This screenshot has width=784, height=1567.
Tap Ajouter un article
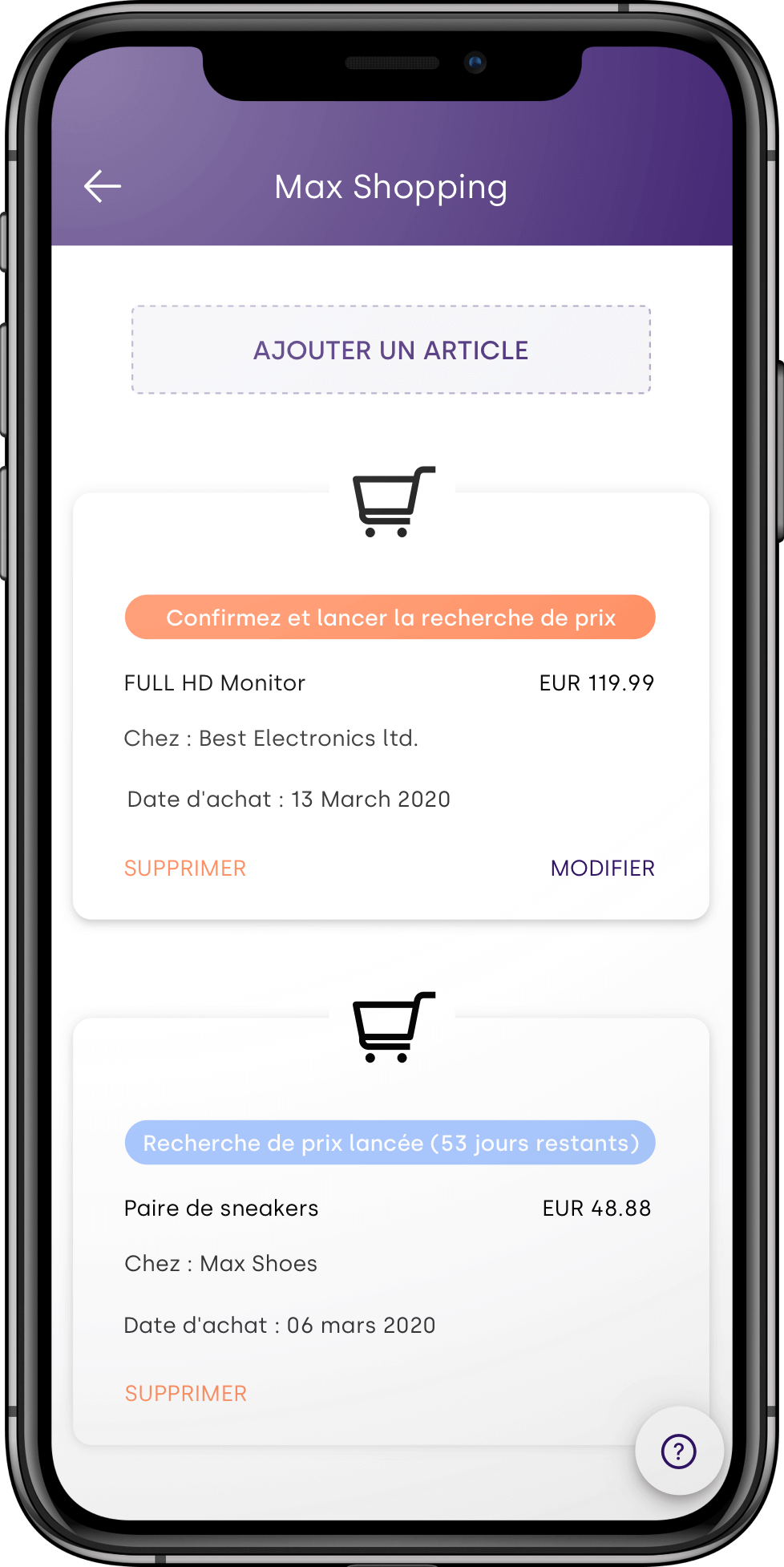click(x=390, y=350)
